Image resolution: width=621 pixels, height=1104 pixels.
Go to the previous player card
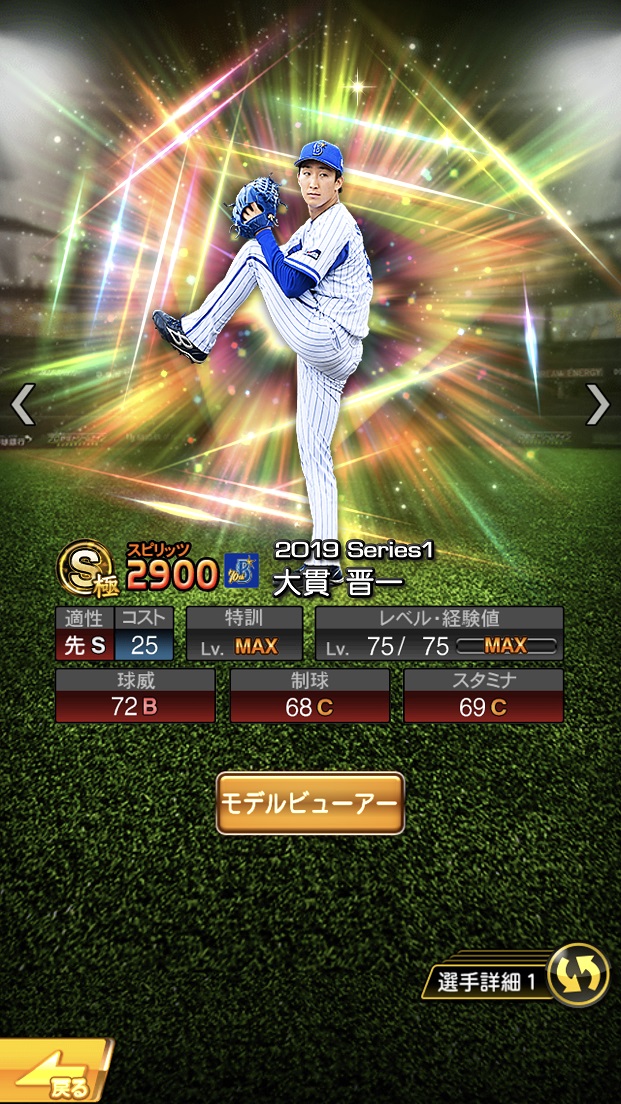tap(22, 404)
